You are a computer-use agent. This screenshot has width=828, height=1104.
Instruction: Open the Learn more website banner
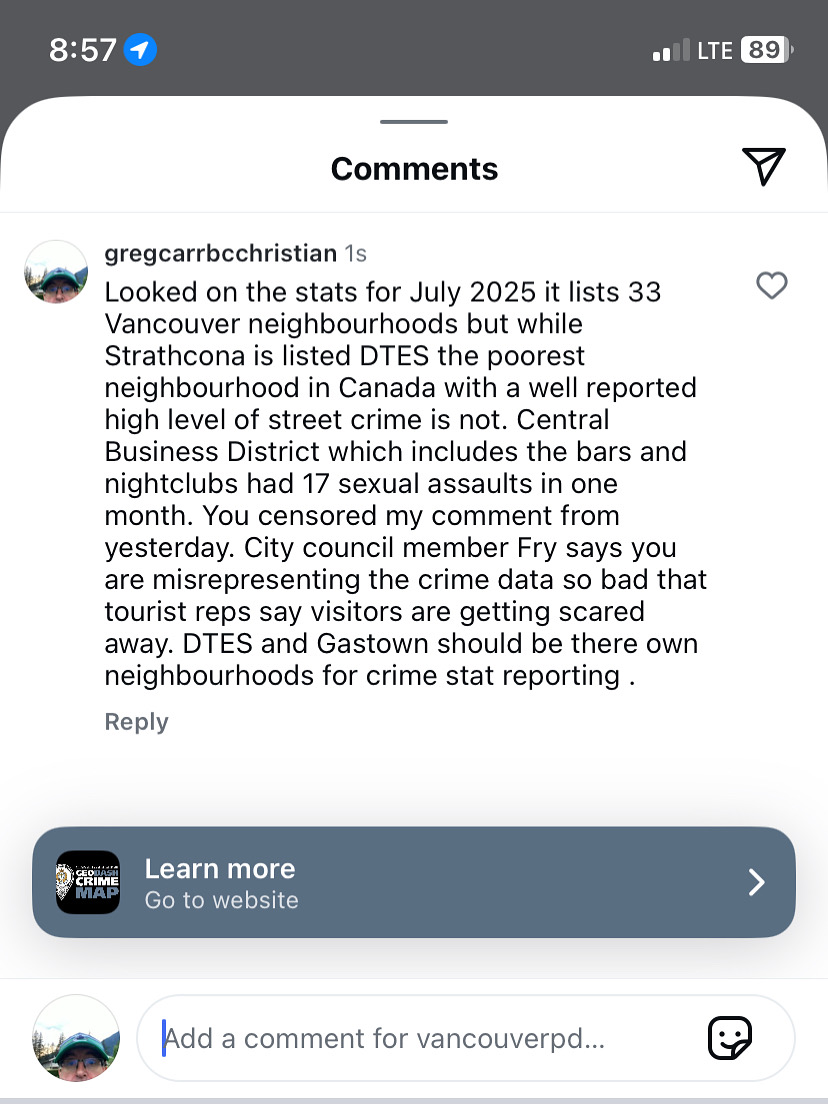tap(414, 882)
